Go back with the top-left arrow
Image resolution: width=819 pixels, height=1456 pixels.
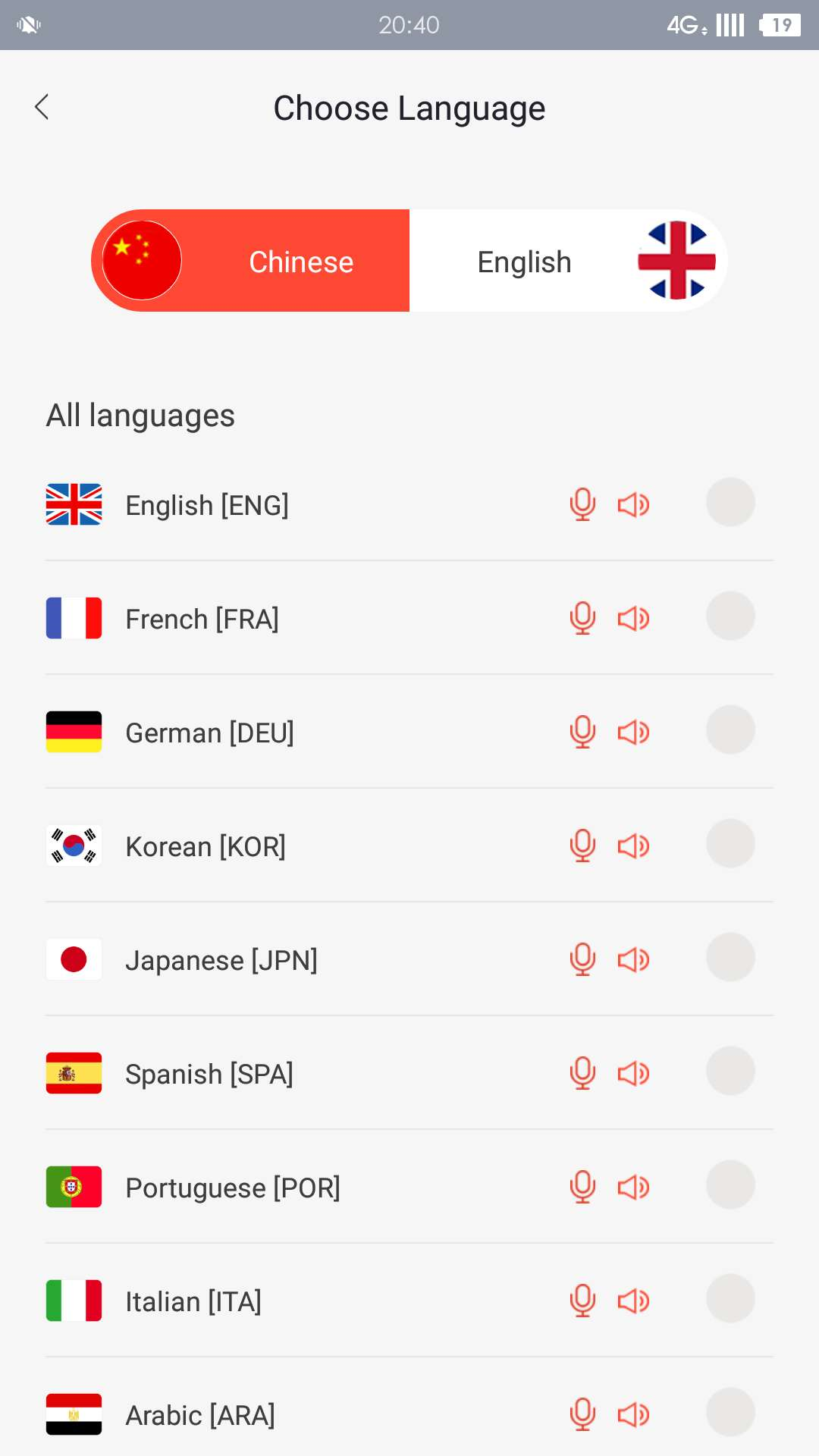[42, 107]
